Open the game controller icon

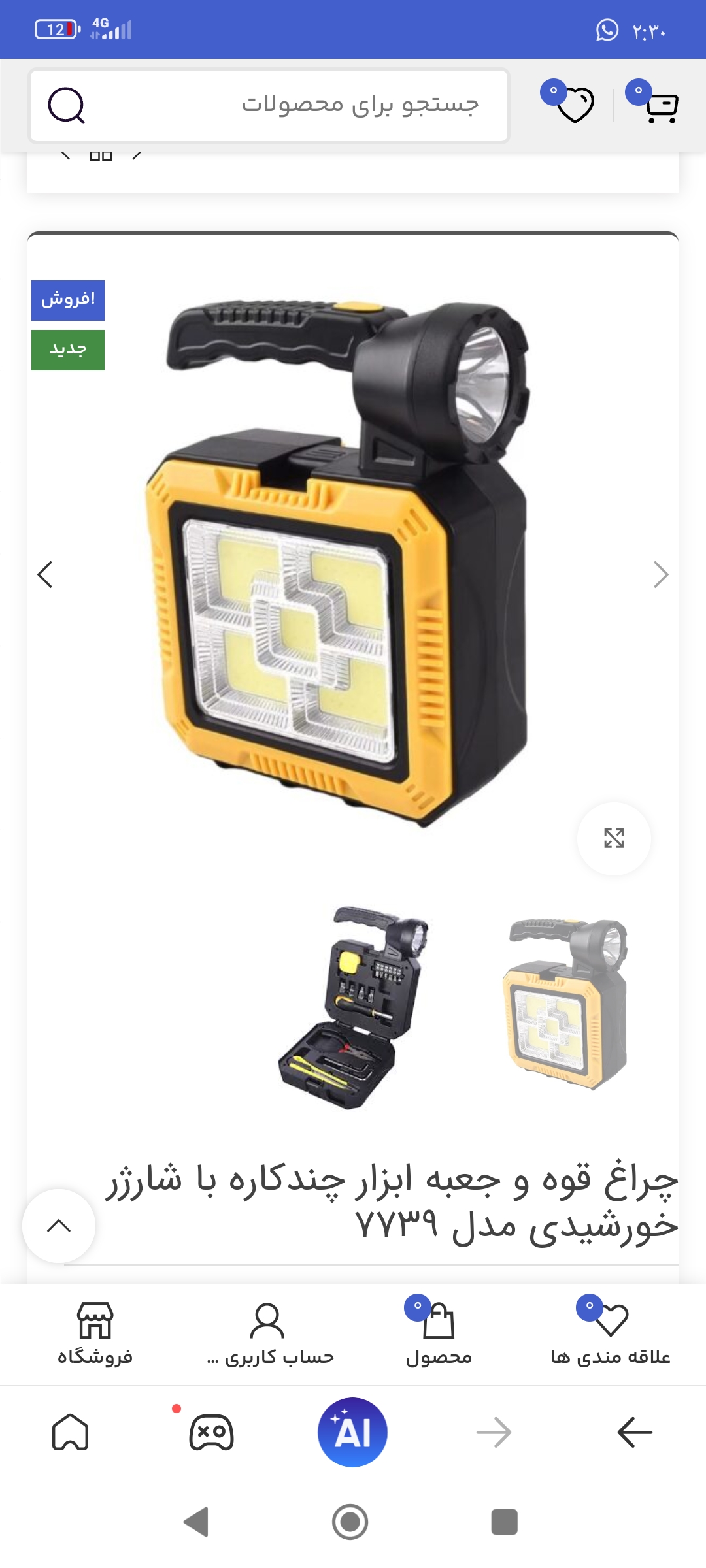pos(211,1432)
